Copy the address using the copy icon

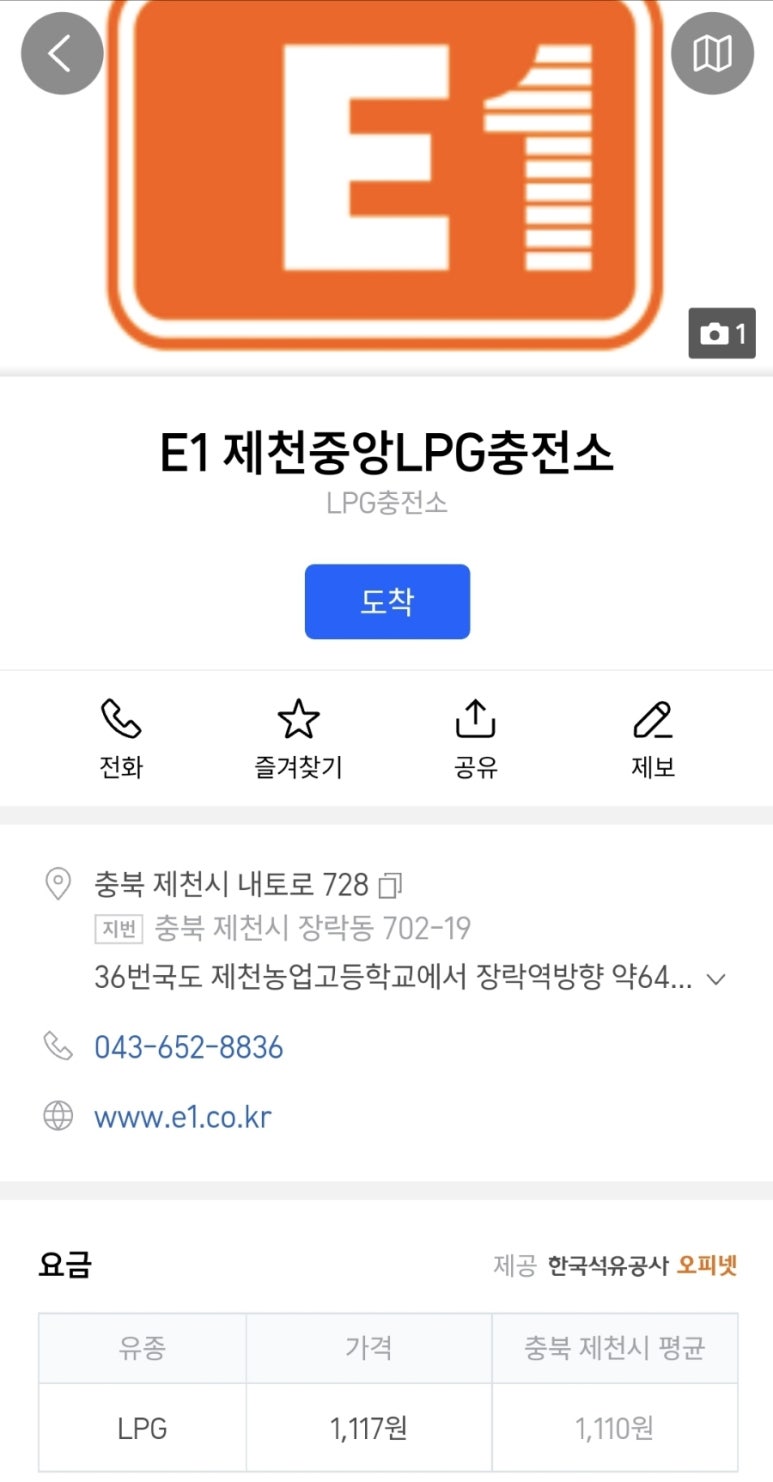[x=390, y=884]
